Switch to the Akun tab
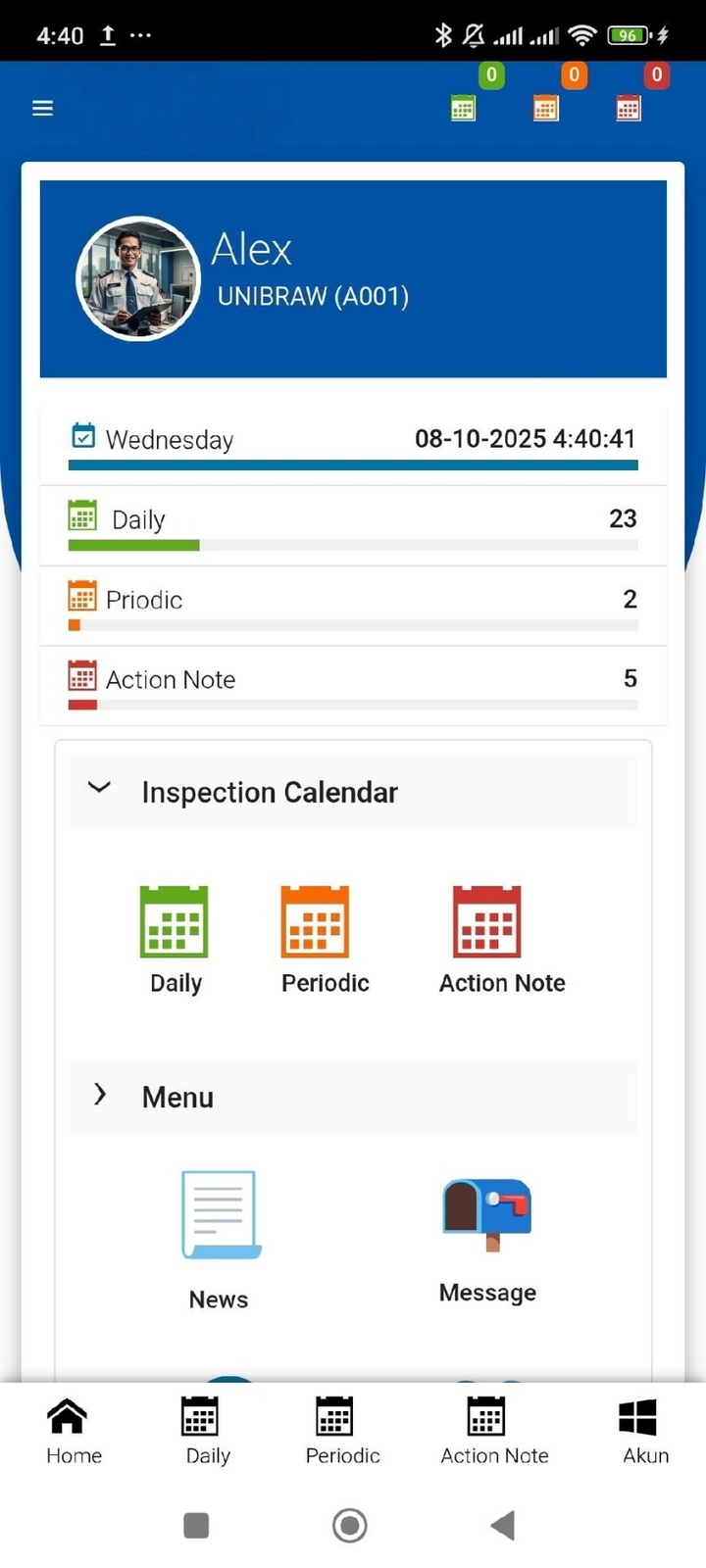 [x=644, y=1430]
